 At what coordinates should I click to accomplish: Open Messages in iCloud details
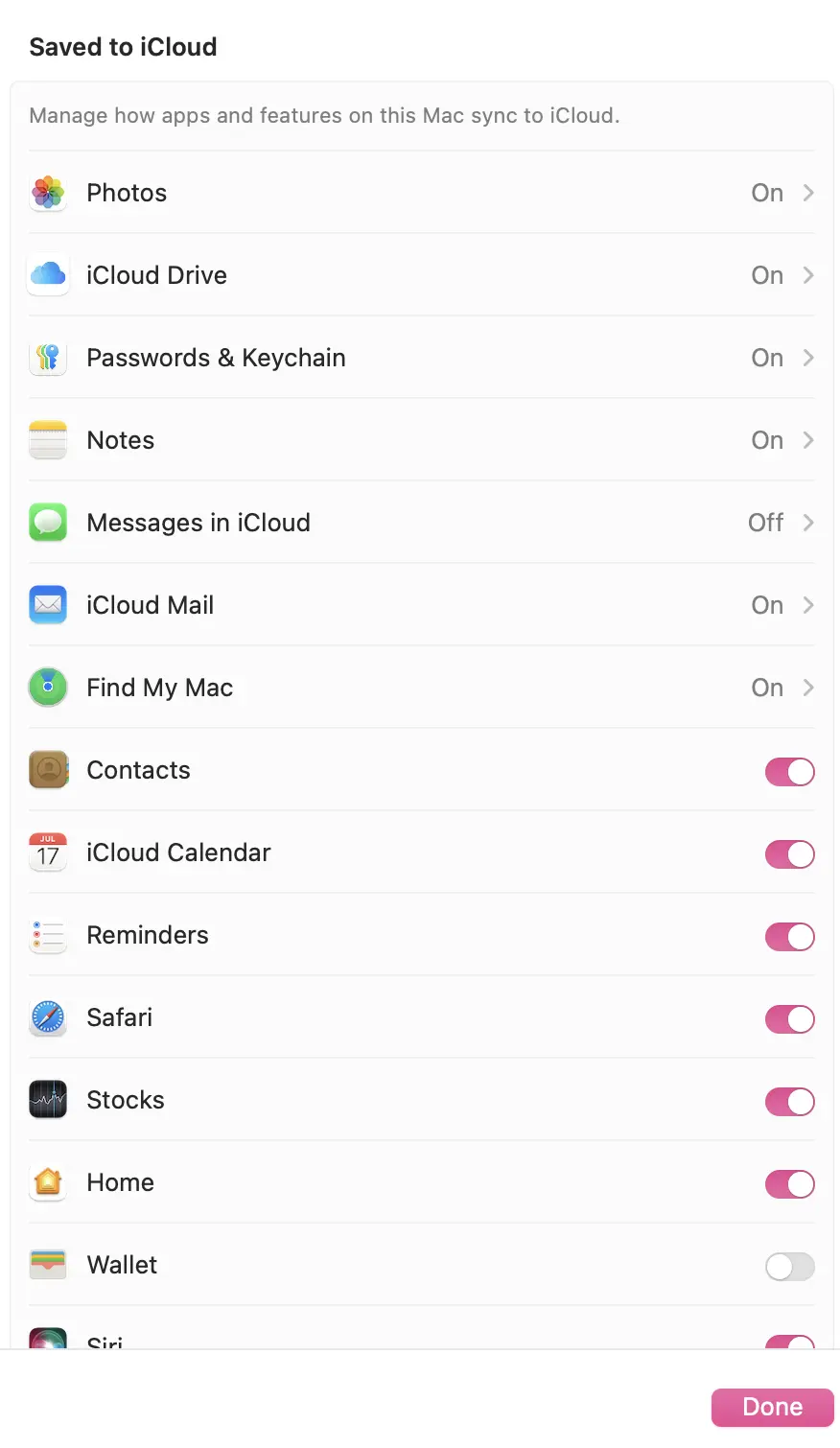(808, 523)
